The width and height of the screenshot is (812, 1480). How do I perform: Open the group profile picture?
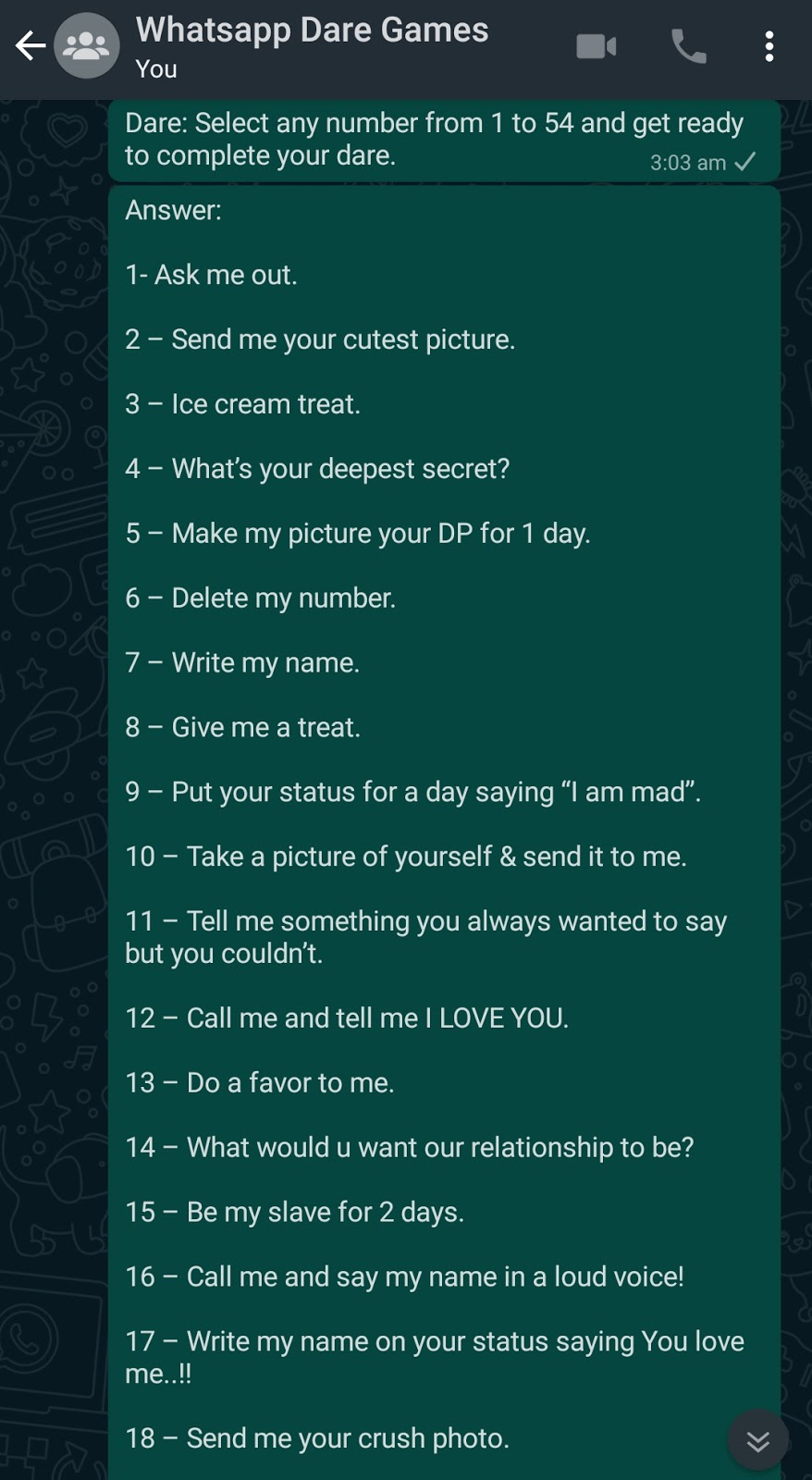(87, 45)
